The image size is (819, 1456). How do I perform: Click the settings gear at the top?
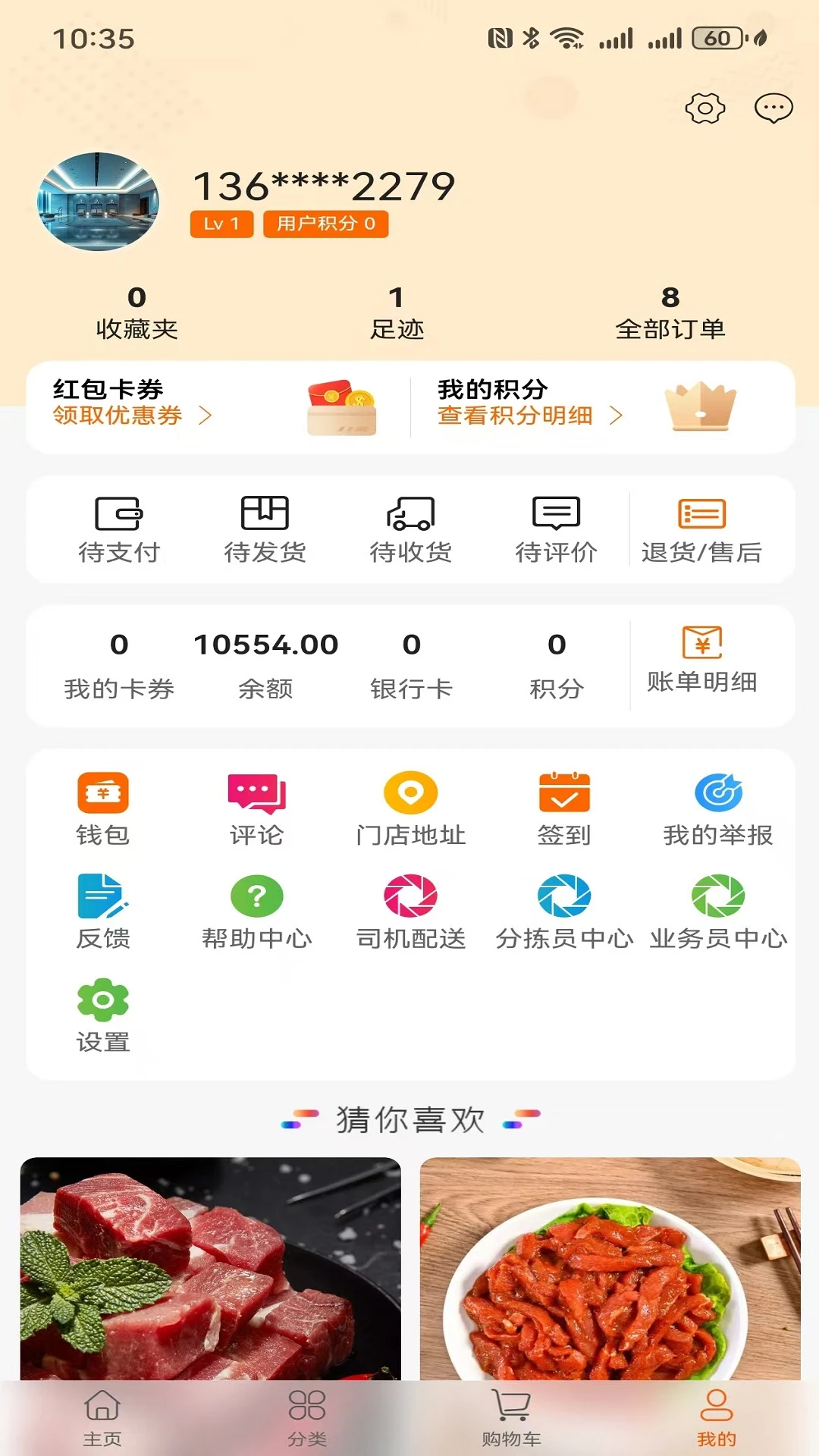[705, 109]
